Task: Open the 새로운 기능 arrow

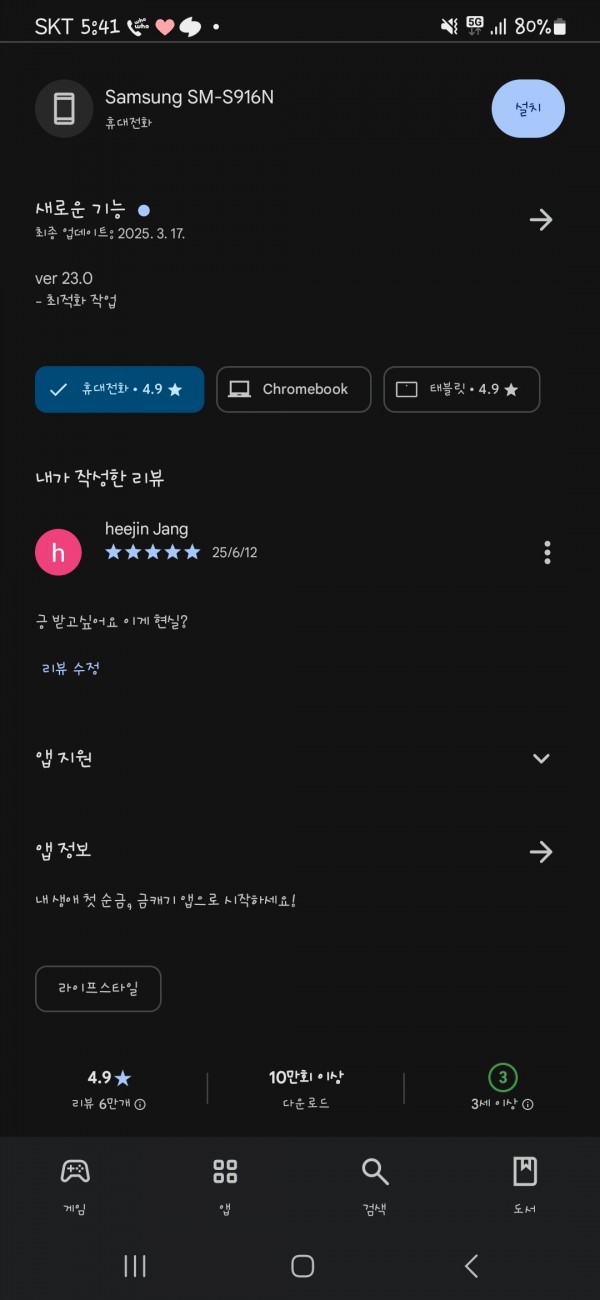Action: point(541,220)
